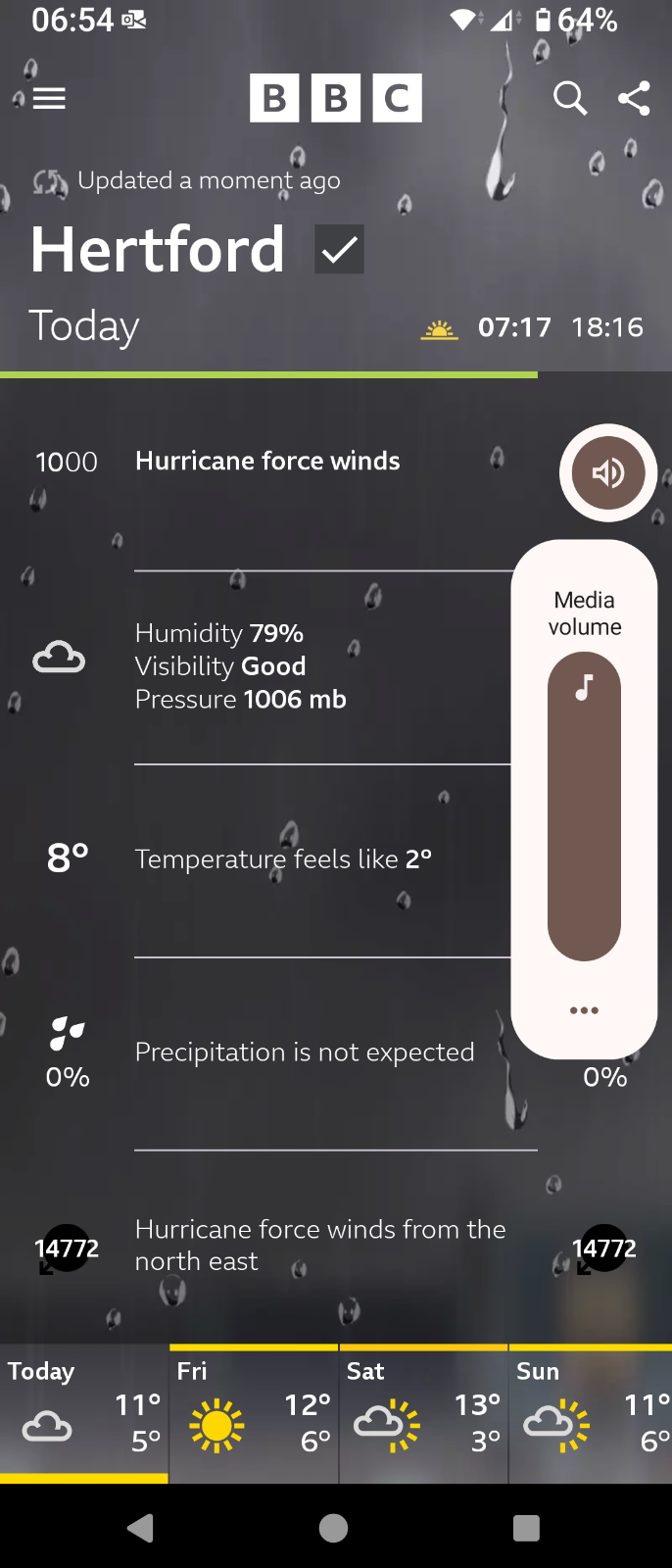Switch to Sun forecast
This screenshot has height=1568, width=672.
(591, 1414)
